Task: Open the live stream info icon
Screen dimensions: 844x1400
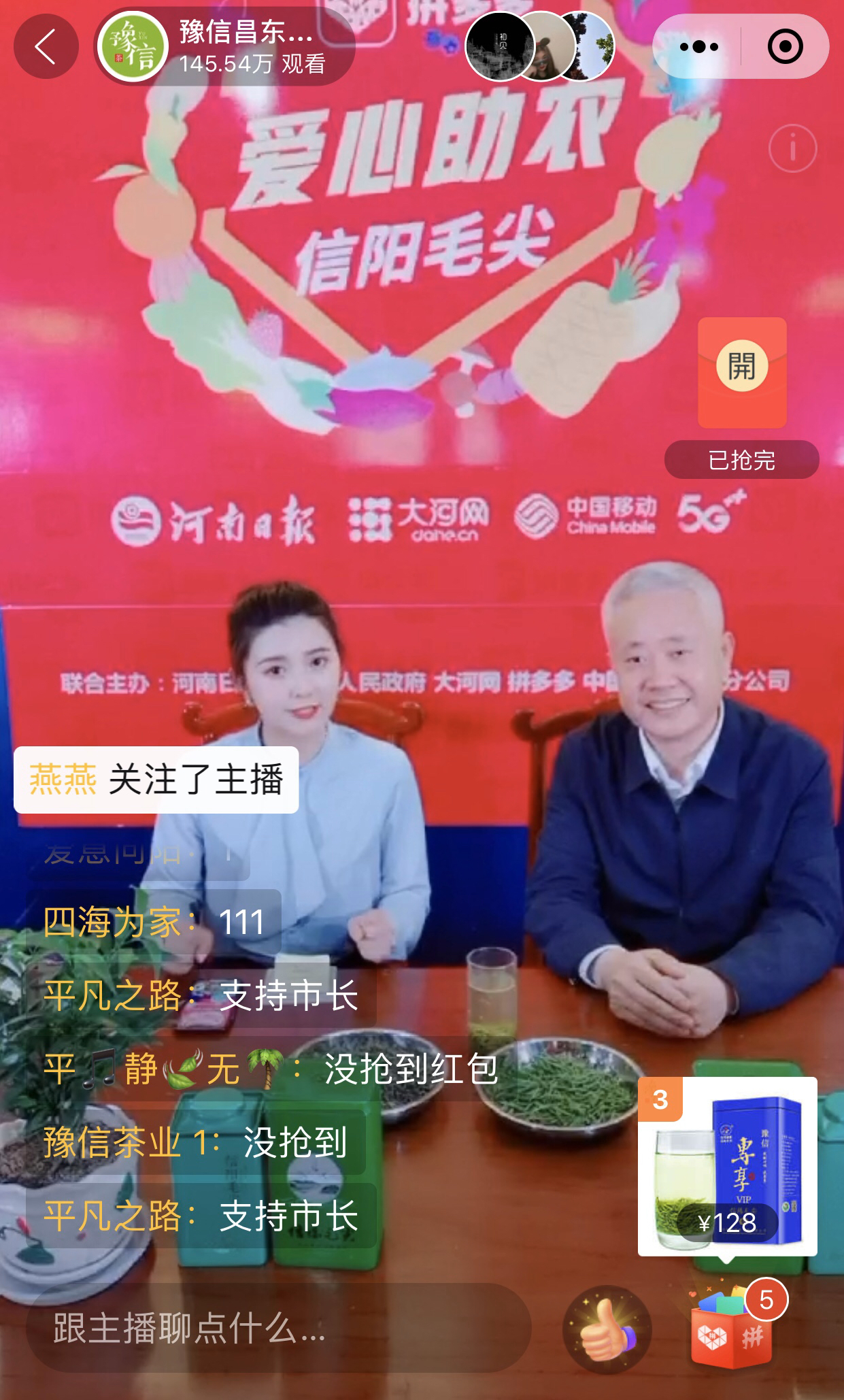Action: (792, 148)
